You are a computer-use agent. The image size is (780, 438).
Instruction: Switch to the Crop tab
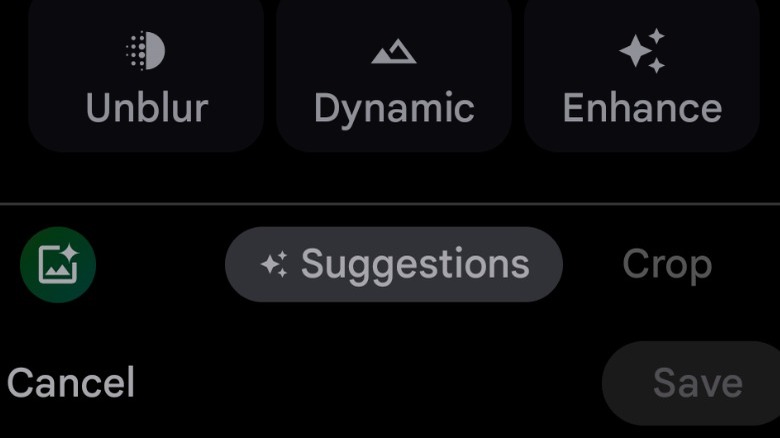tap(667, 265)
